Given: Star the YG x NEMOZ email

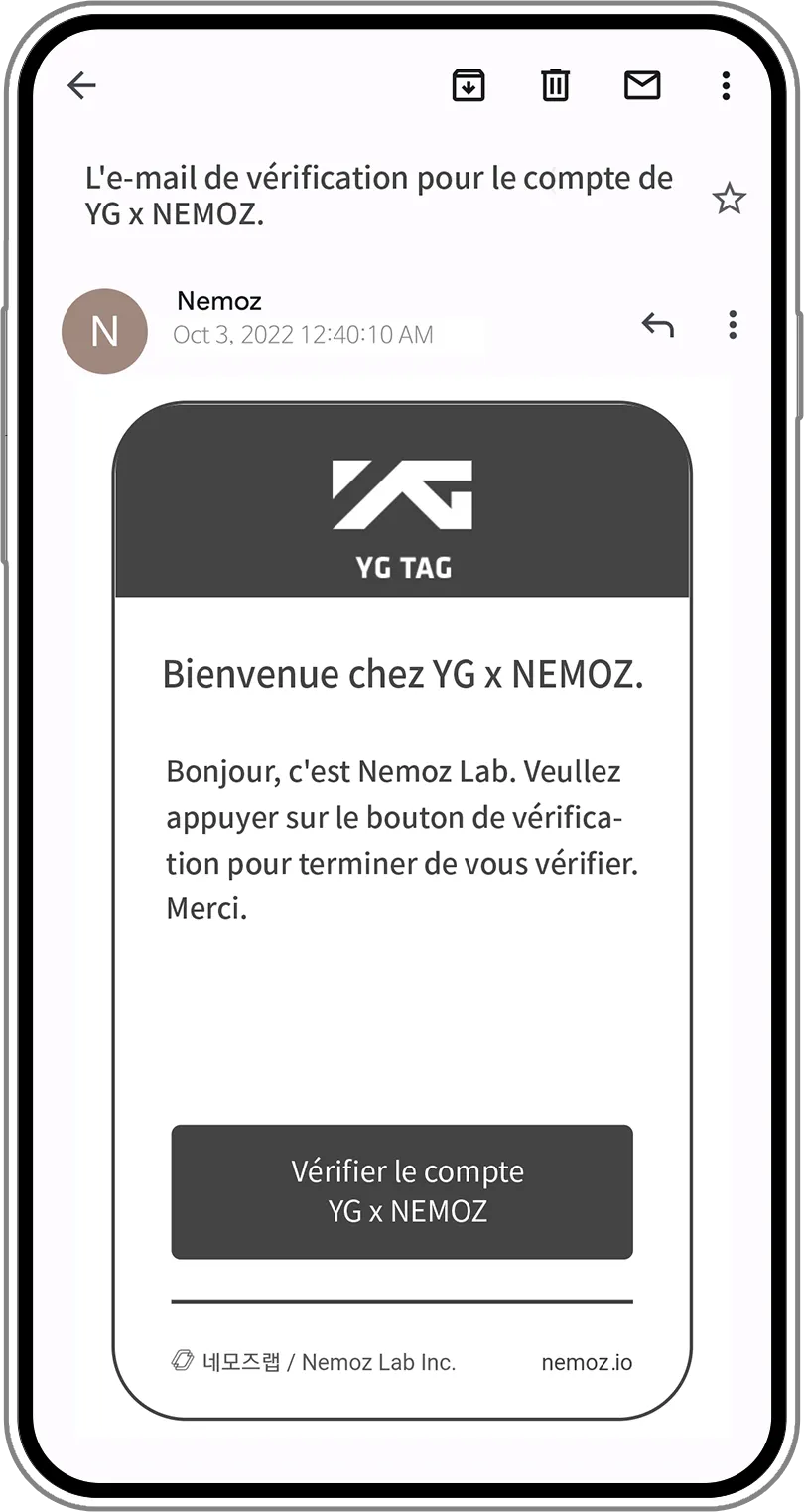Looking at the screenshot, I should point(729,200).
